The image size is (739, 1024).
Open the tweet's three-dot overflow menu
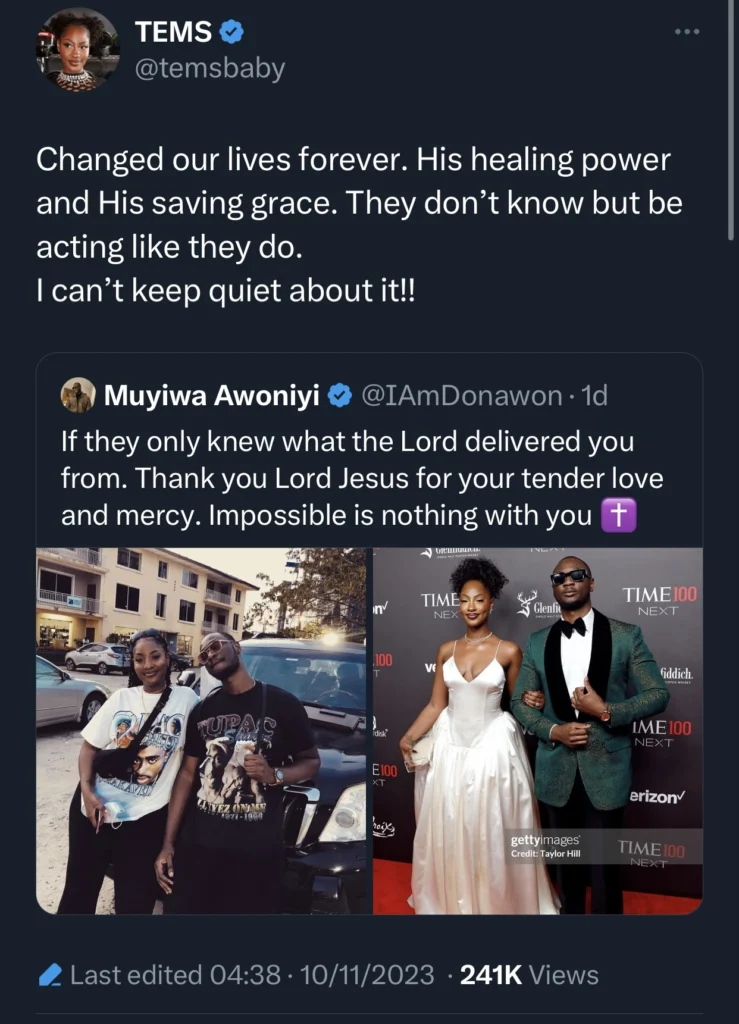pos(686,32)
